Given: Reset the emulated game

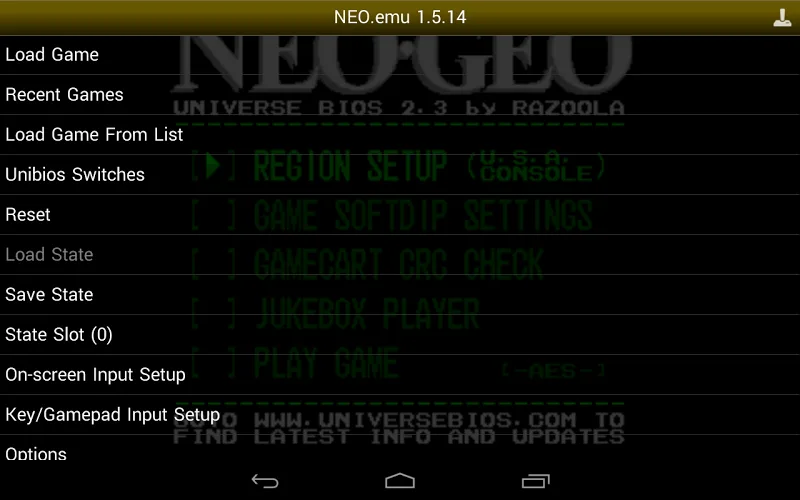Looking at the screenshot, I should click(28, 215).
